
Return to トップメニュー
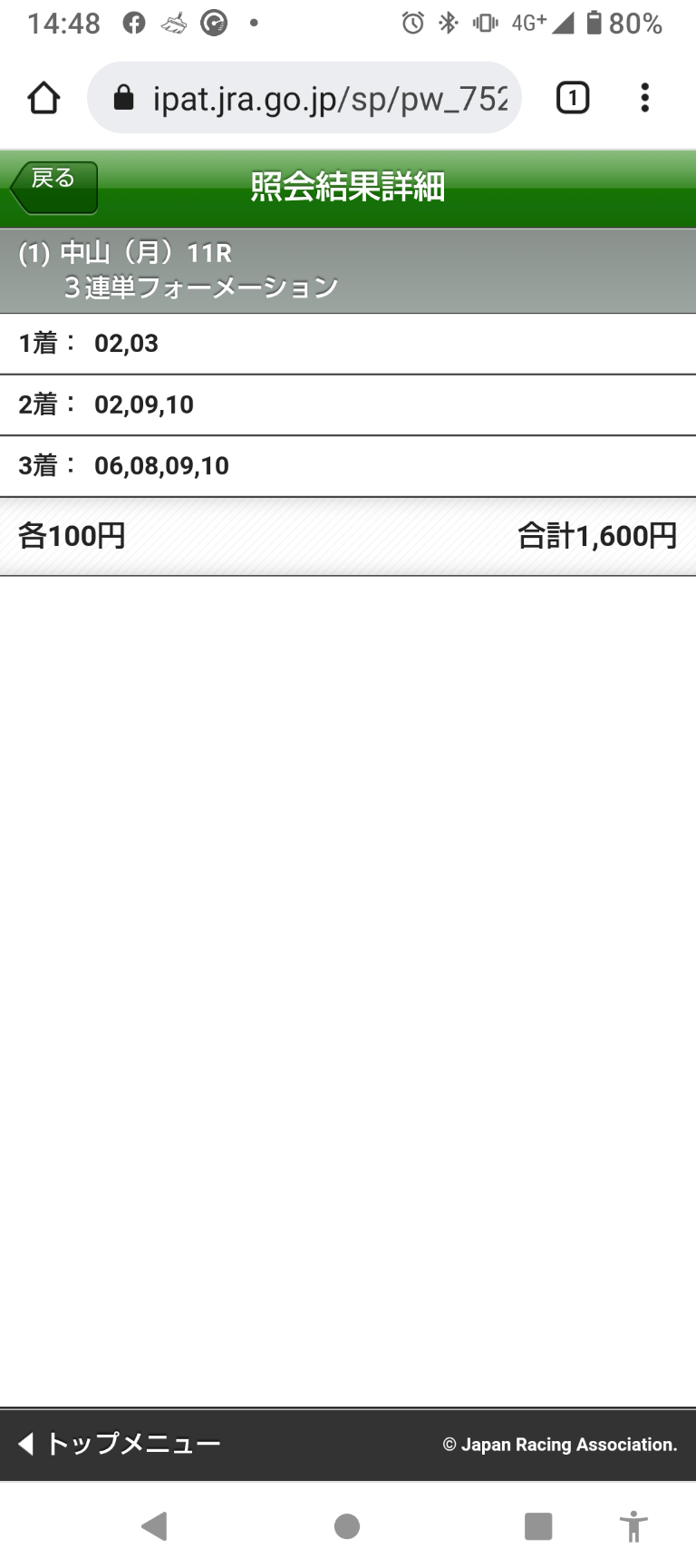point(120,1444)
